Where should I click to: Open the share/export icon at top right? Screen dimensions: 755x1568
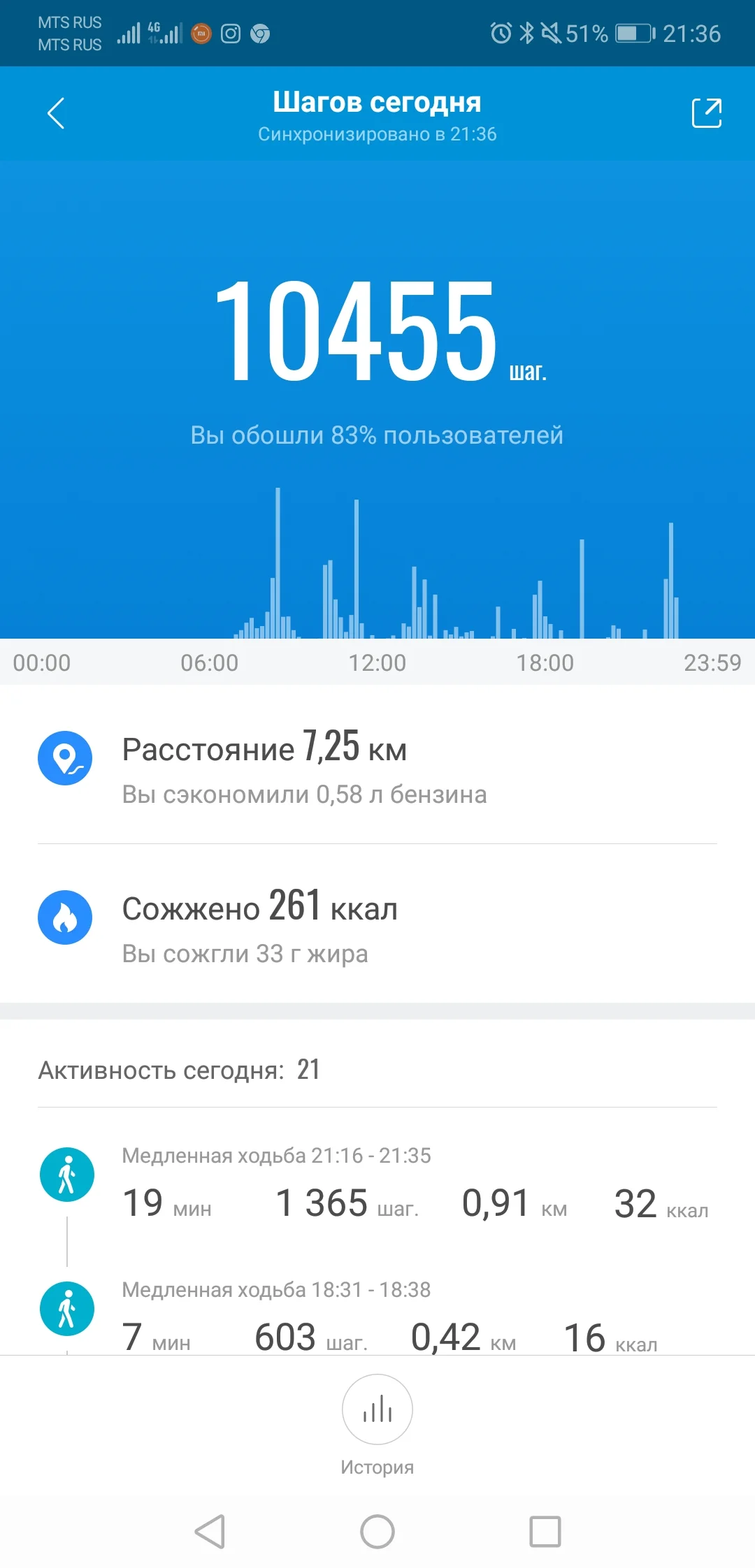click(707, 113)
